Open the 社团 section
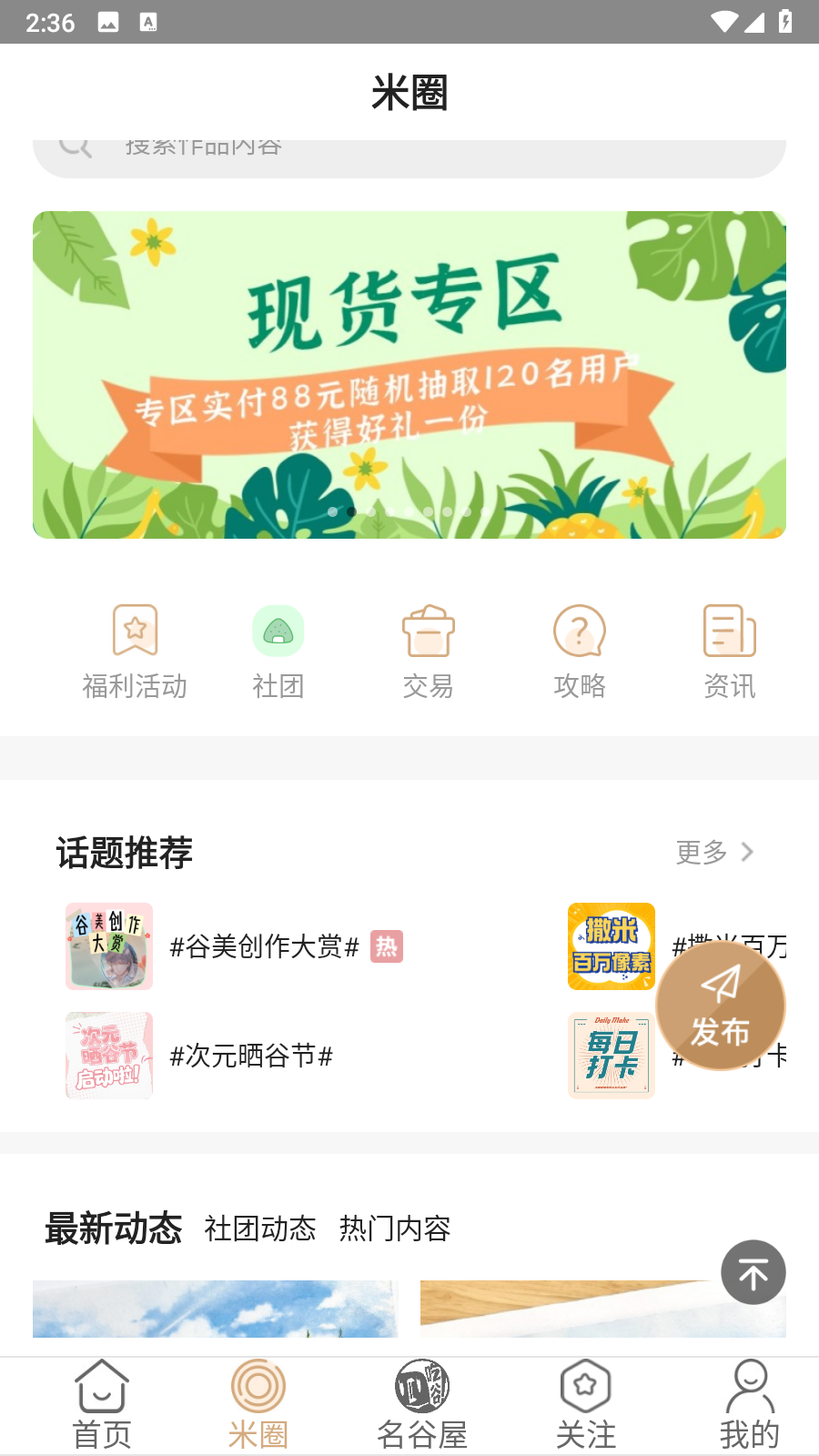819x1456 pixels. click(278, 652)
